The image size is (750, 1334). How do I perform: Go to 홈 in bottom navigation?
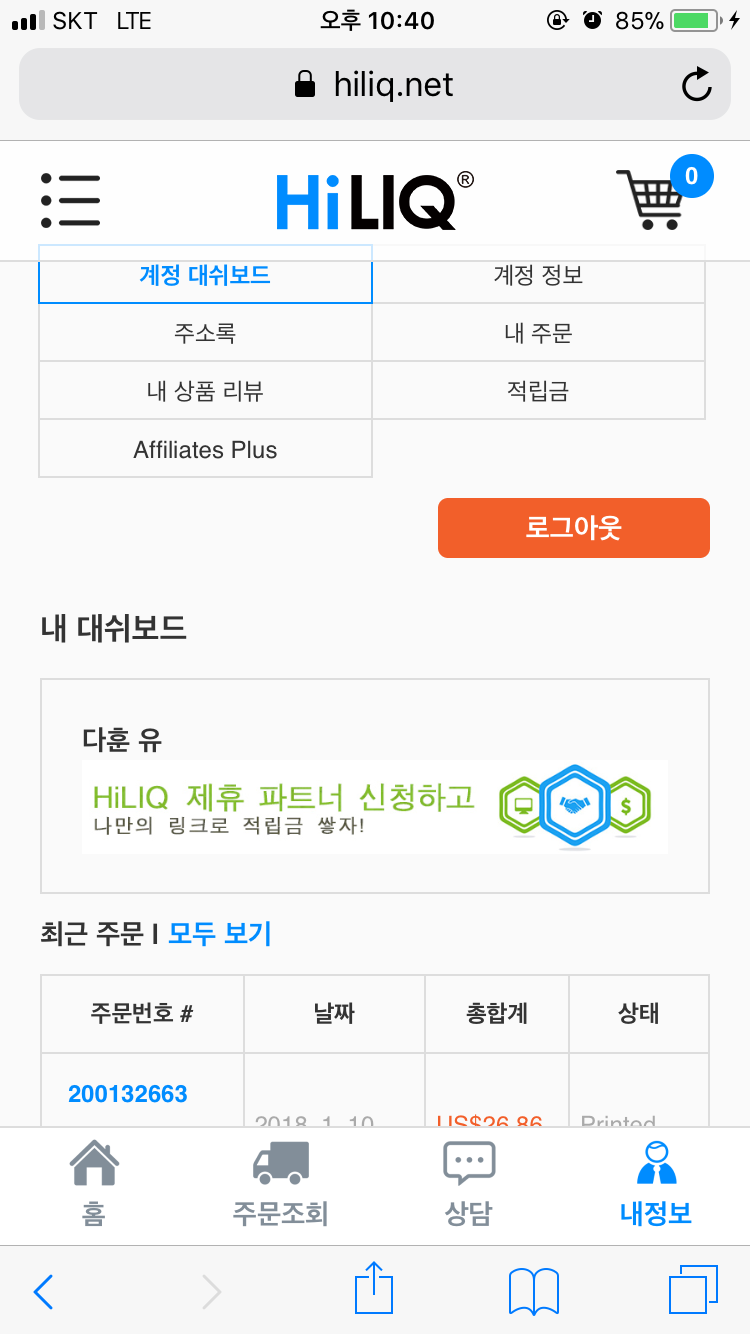93,1186
